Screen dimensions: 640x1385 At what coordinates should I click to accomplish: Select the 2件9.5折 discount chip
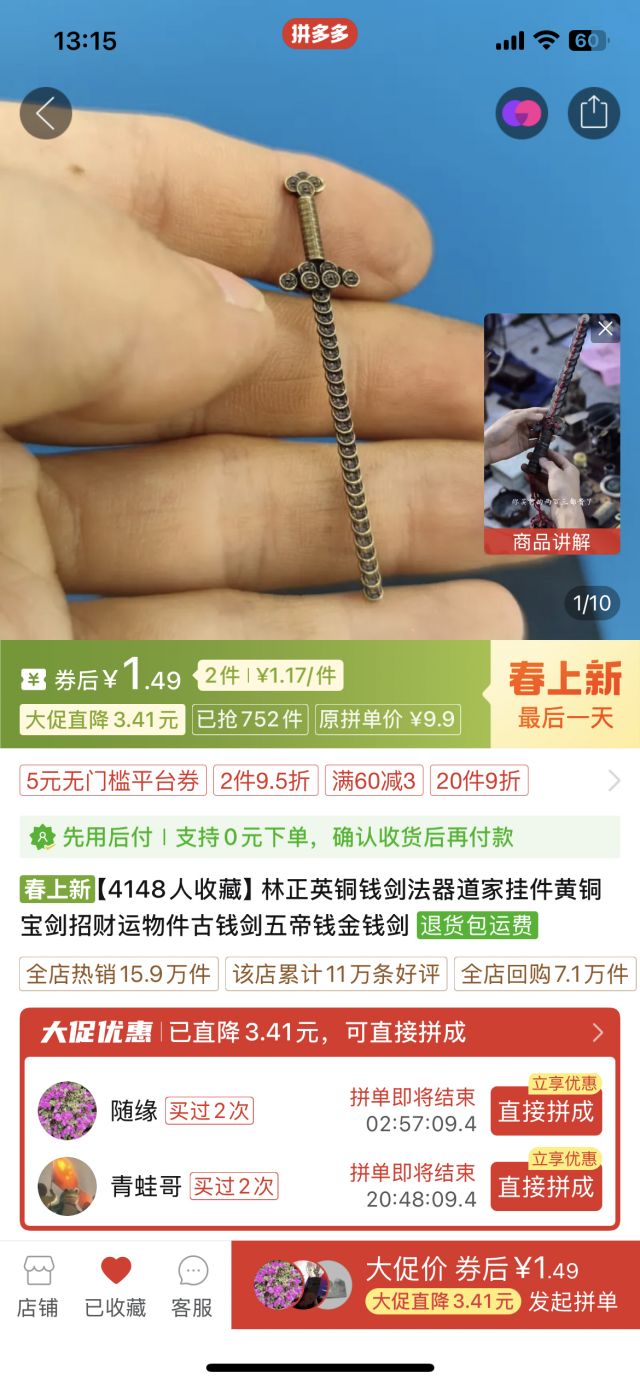[x=265, y=781]
